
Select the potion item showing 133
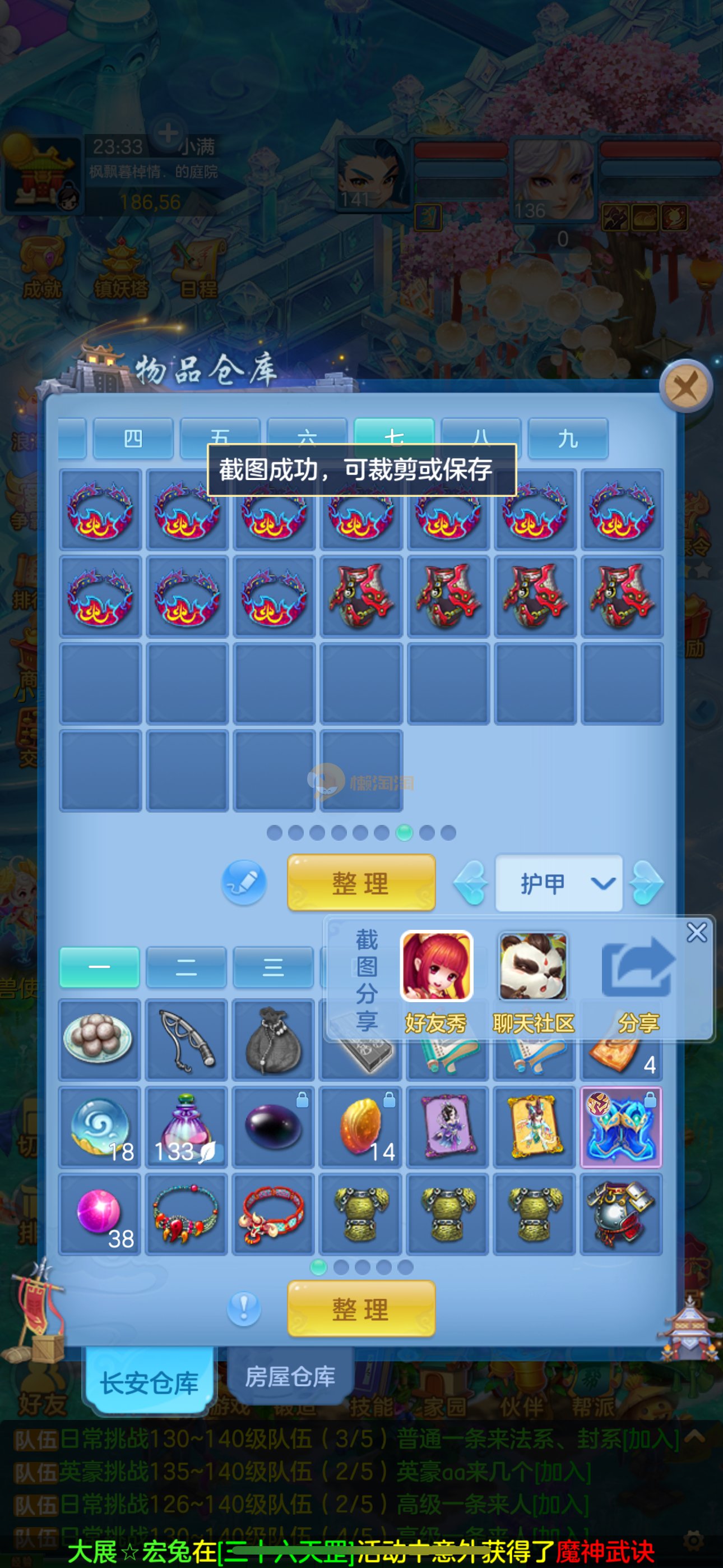point(186,1127)
